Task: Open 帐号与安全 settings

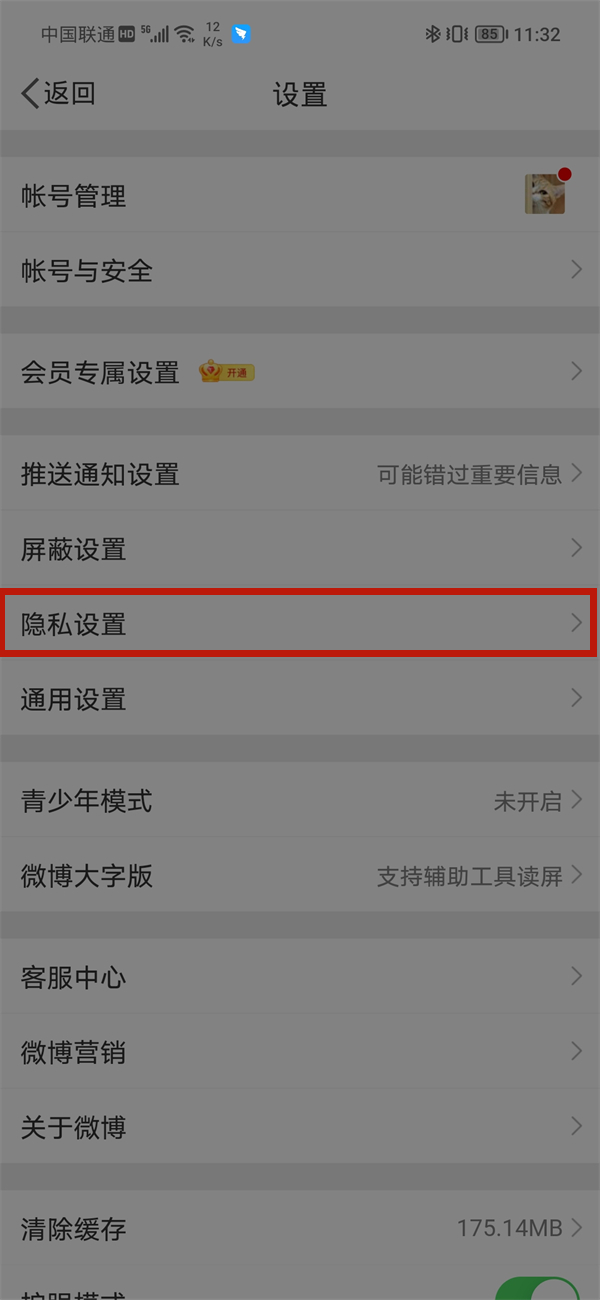Action: coord(300,271)
